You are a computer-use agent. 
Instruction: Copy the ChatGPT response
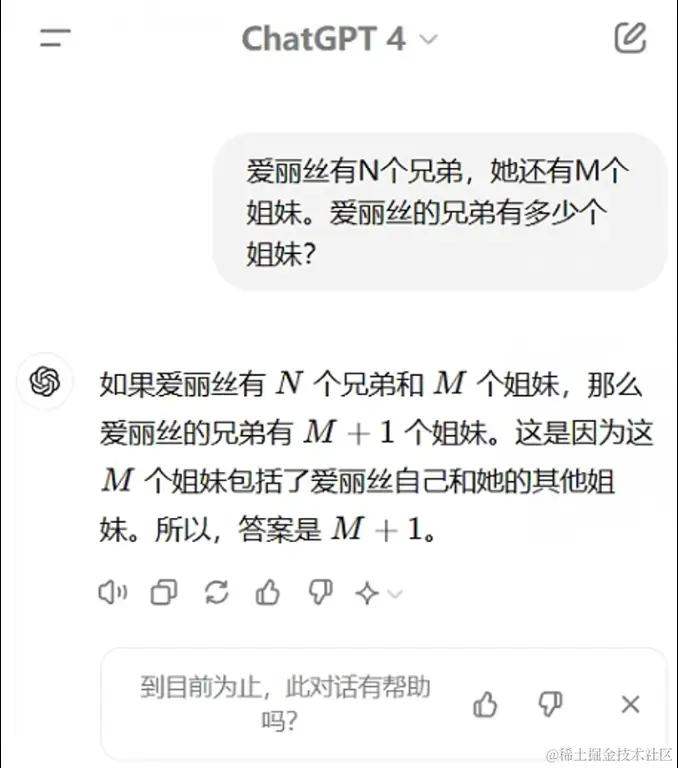(163, 593)
